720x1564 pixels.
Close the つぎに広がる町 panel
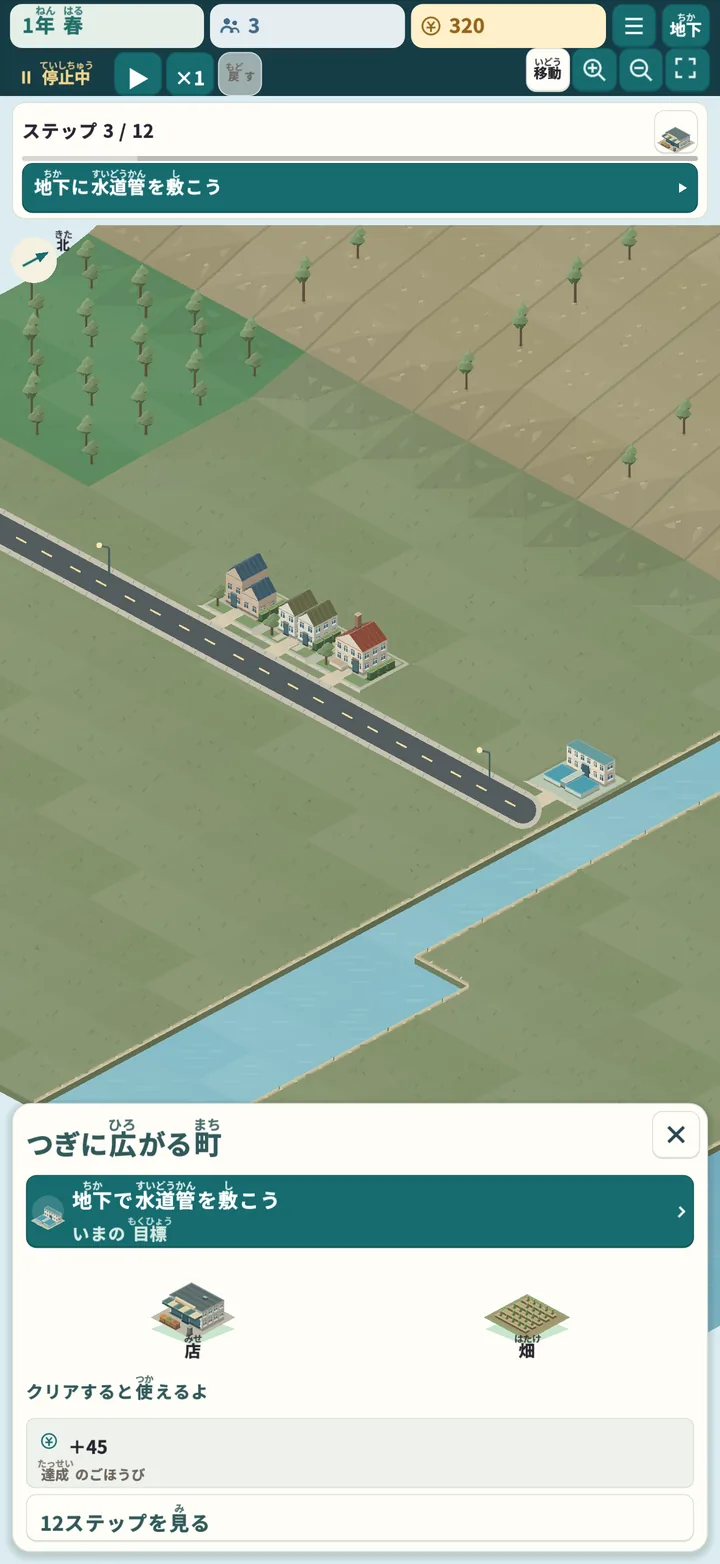point(676,1135)
